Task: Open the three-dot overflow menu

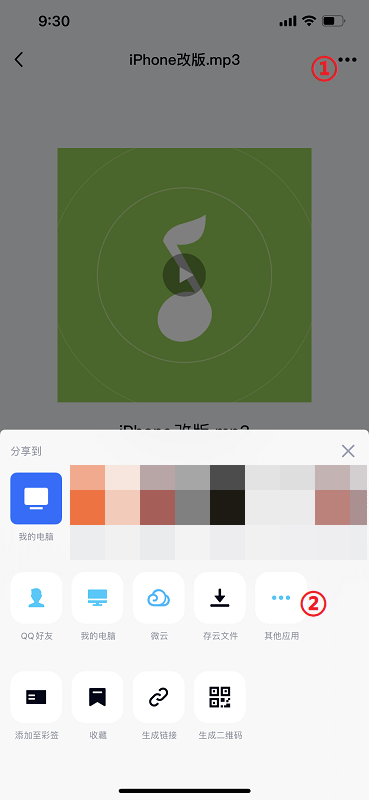Action: 348,60
